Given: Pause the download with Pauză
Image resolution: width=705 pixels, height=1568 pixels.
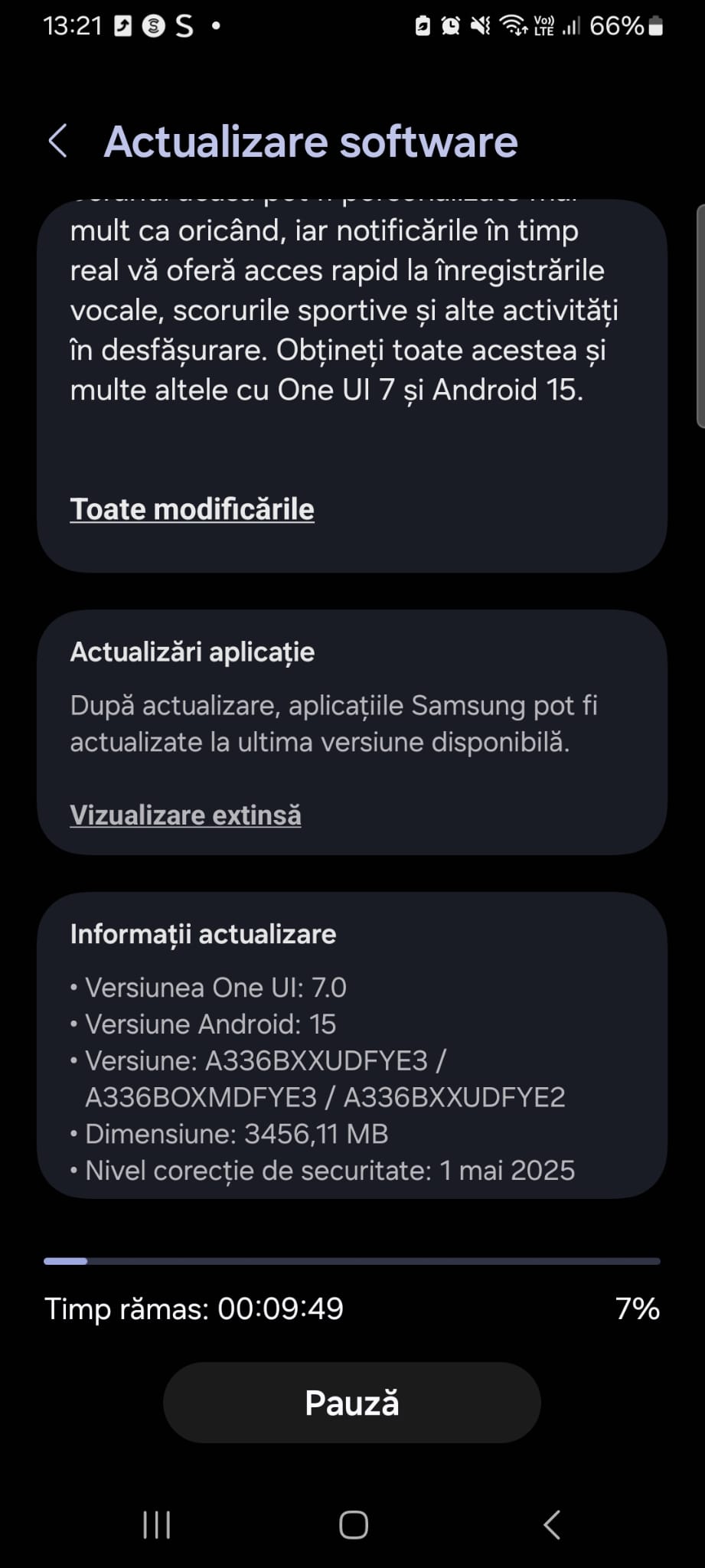Looking at the screenshot, I should pyautogui.click(x=352, y=1403).
